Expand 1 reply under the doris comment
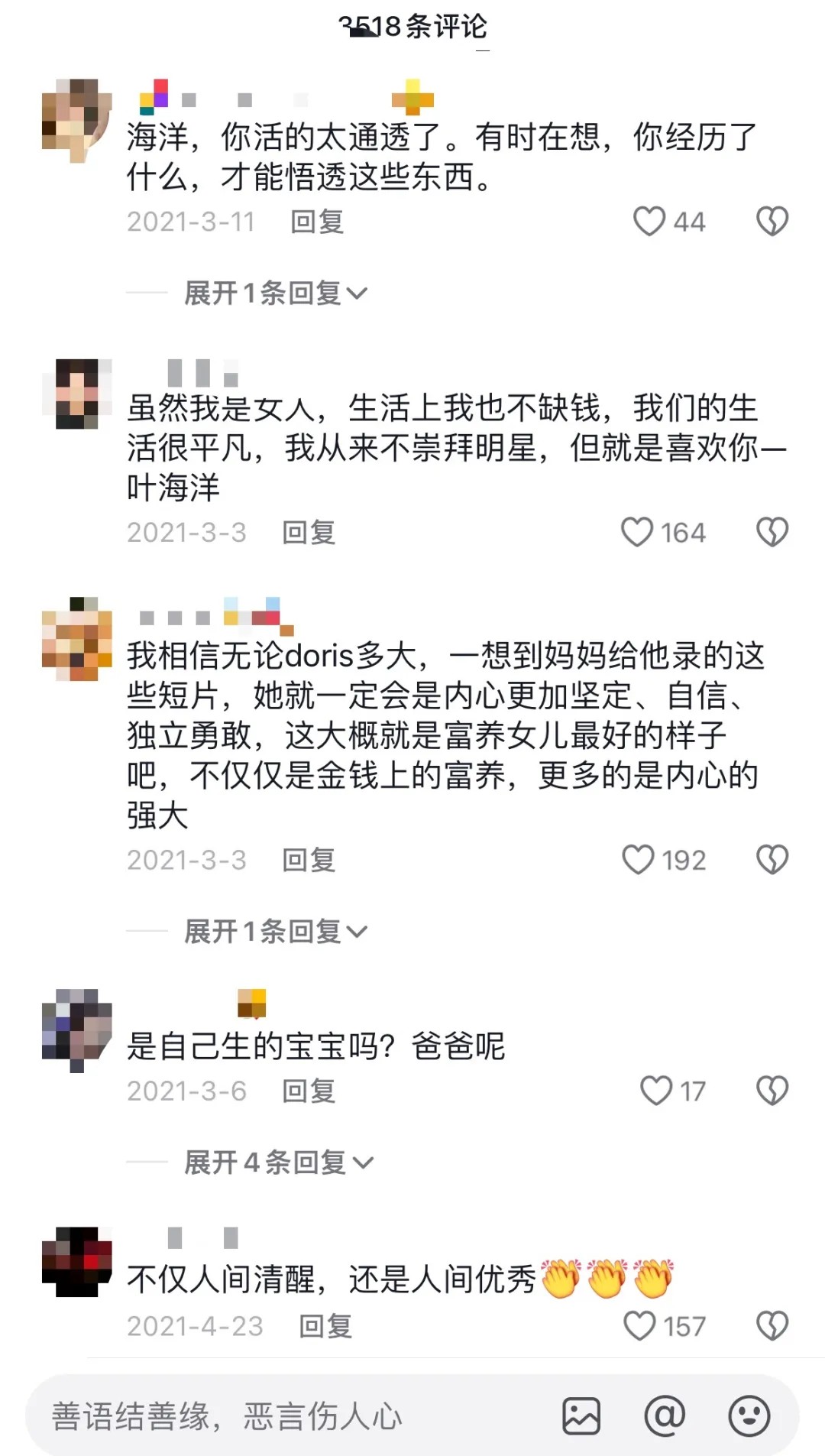Screen dimensions: 825x1456 [x=275, y=931]
